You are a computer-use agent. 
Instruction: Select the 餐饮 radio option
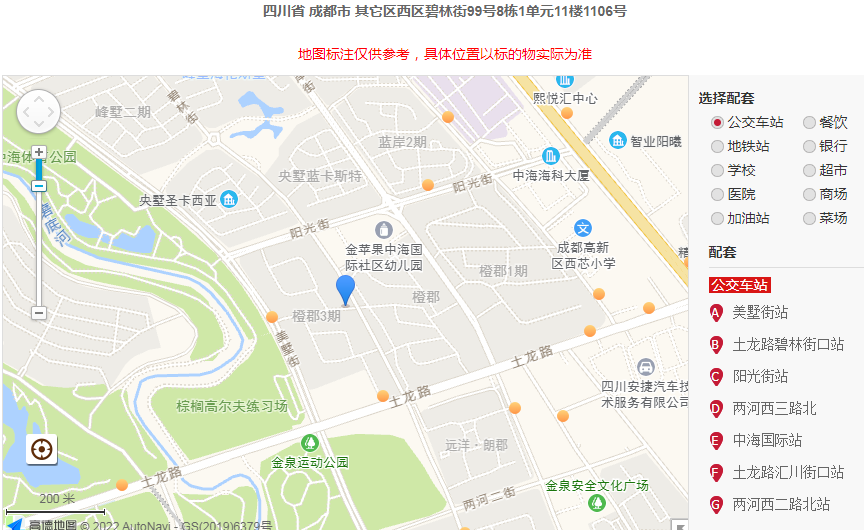tap(810, 122)
